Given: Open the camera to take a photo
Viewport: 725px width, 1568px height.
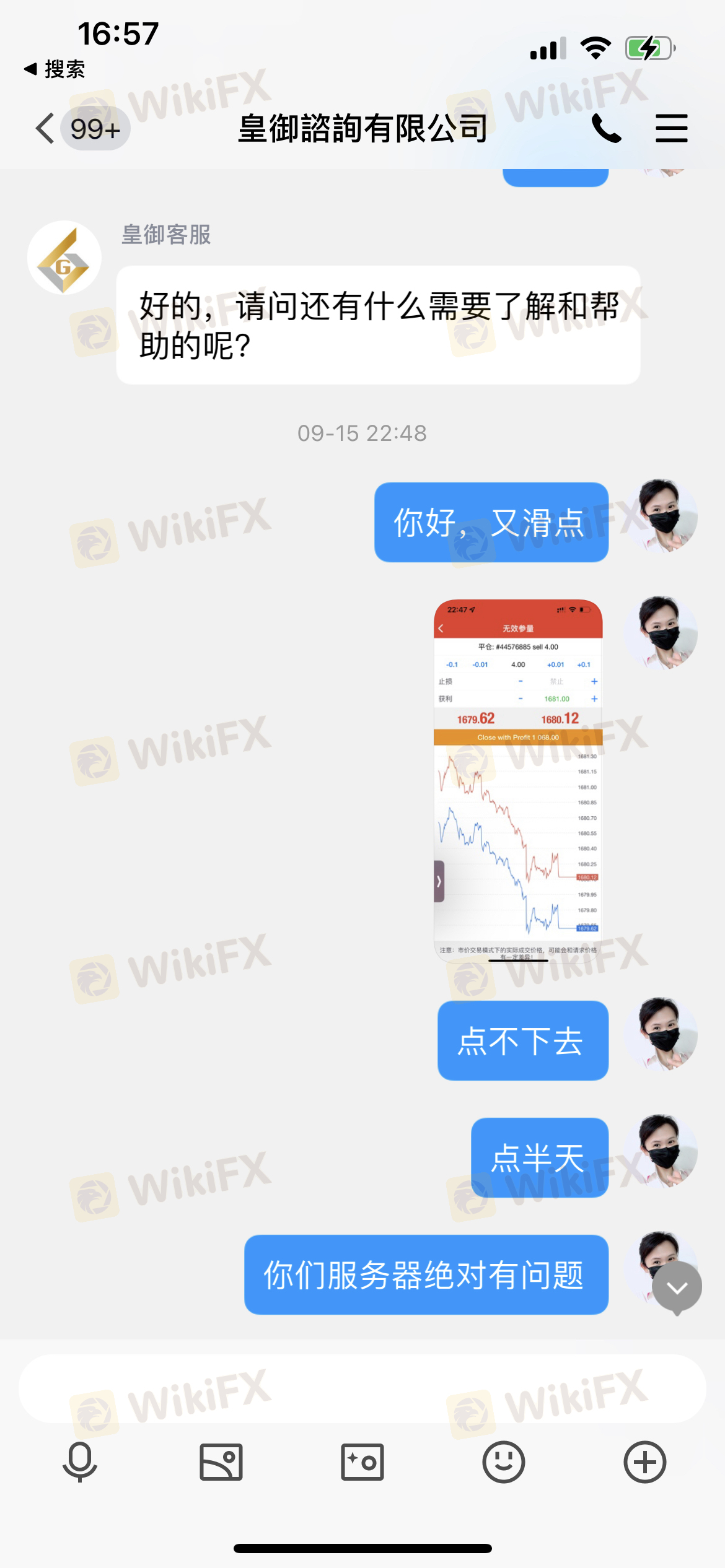Looking at the screenshot, I should [x=362, y=1462].
